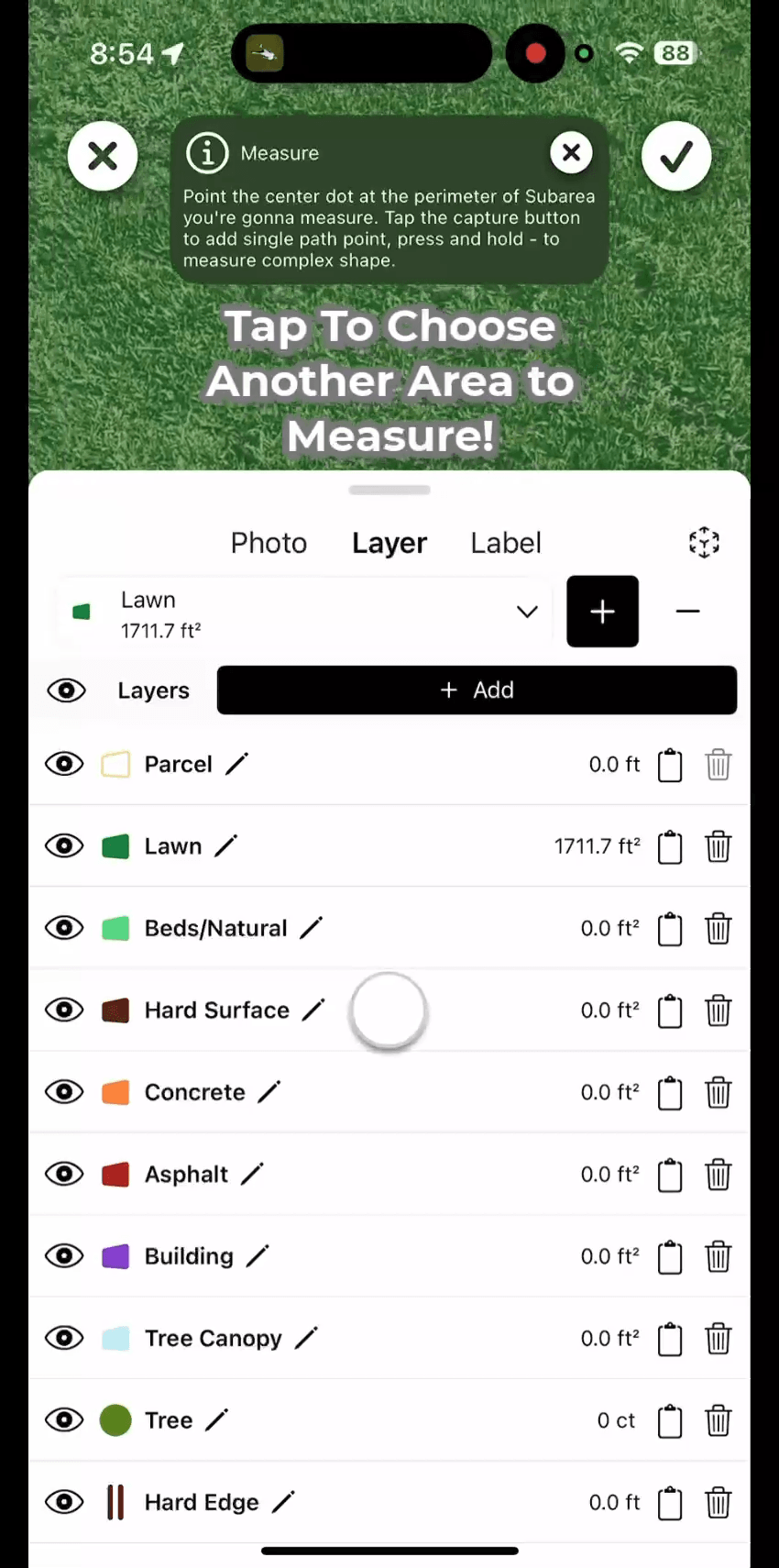Open the AR scan cube icon

[x=704, y=543]
